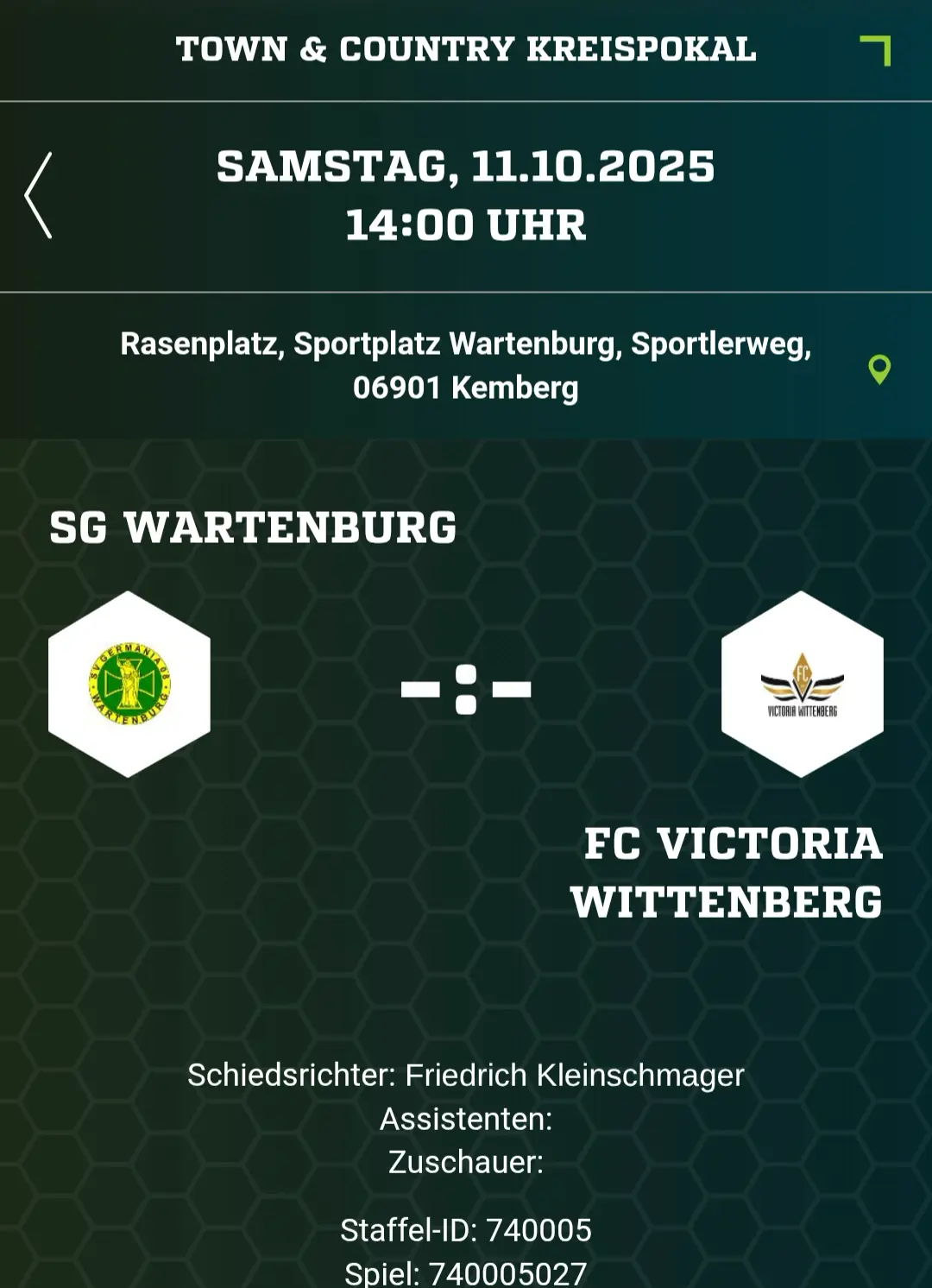Screen dimensions: 932x1288
Task: Open the venue location map pin
Action: pyautogui.click(x=878, y=369)
